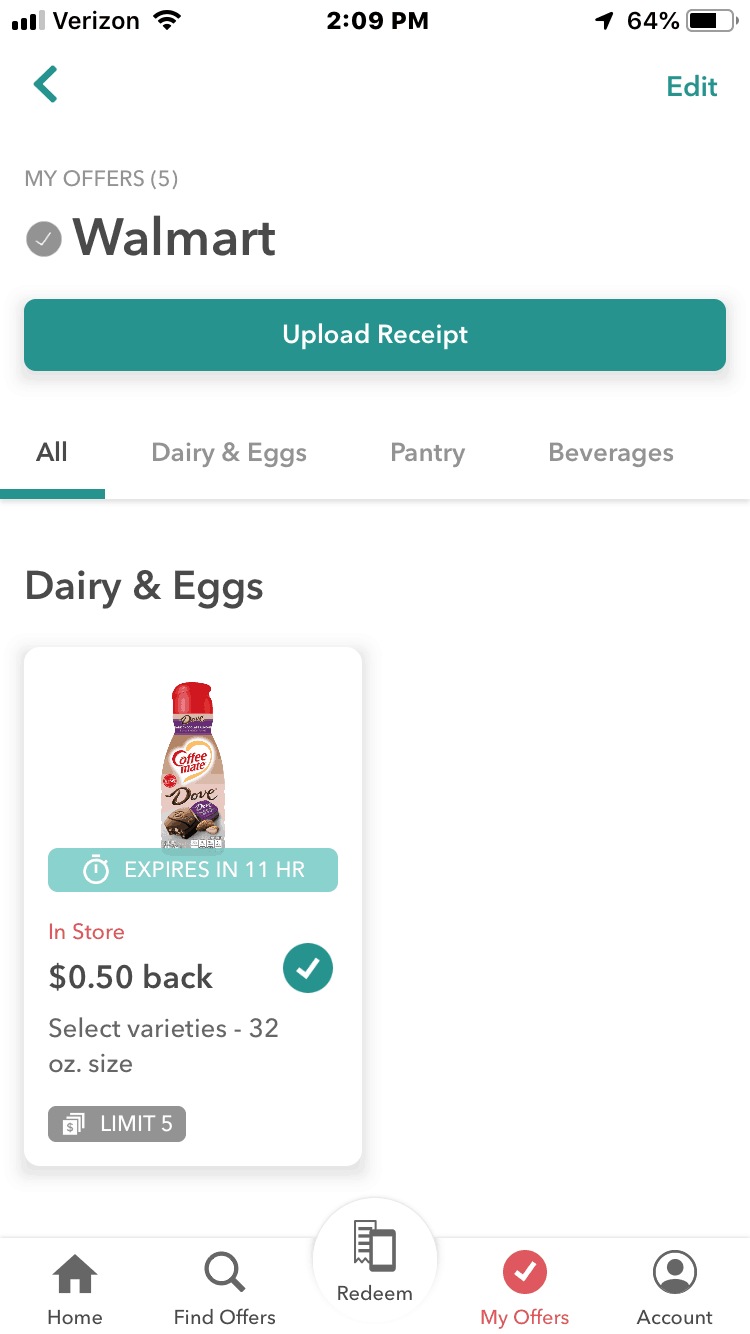Open the Beverages tab
This screenshot has width=750, height=1334.
click(x=610, y=452)
